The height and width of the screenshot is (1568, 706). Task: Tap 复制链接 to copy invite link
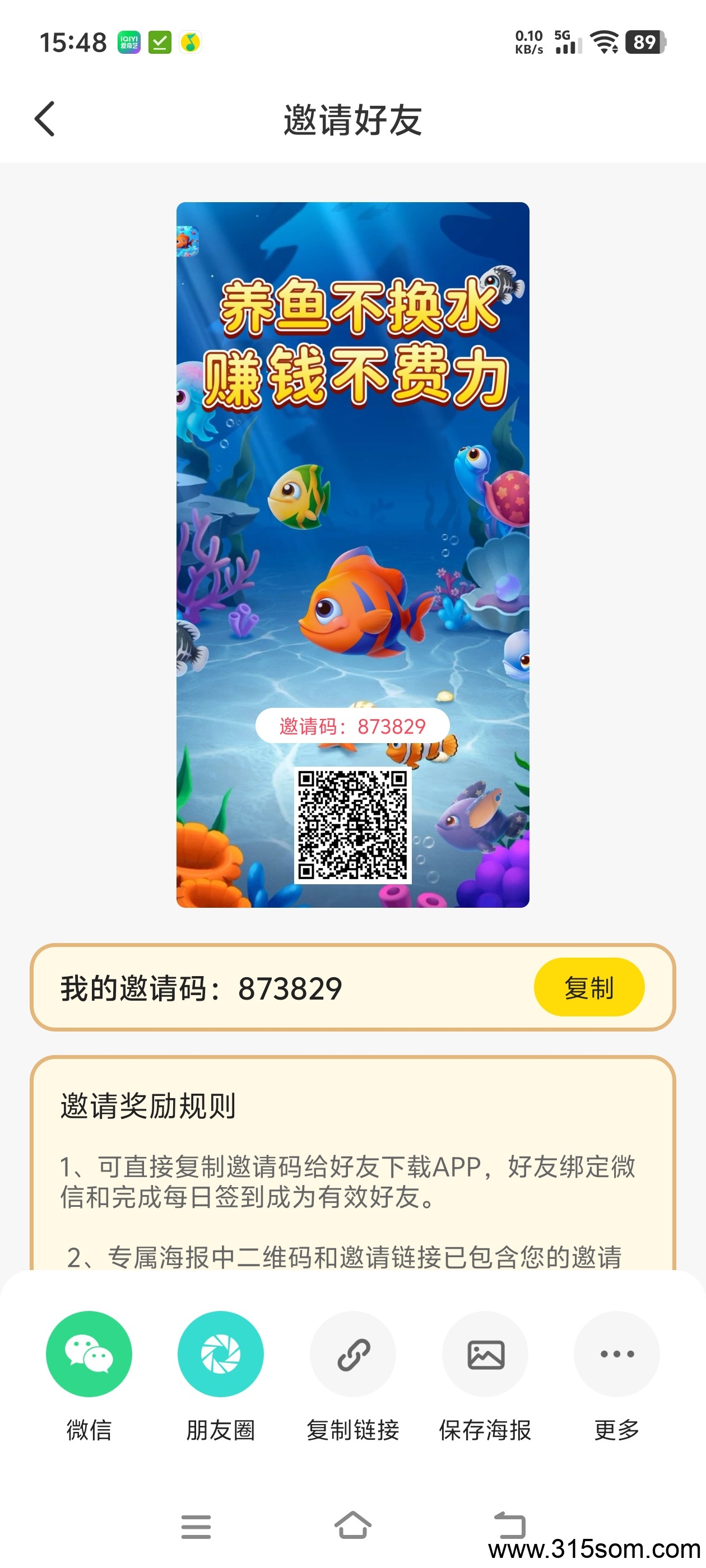pyautogui.click(x=352, y=1354)
